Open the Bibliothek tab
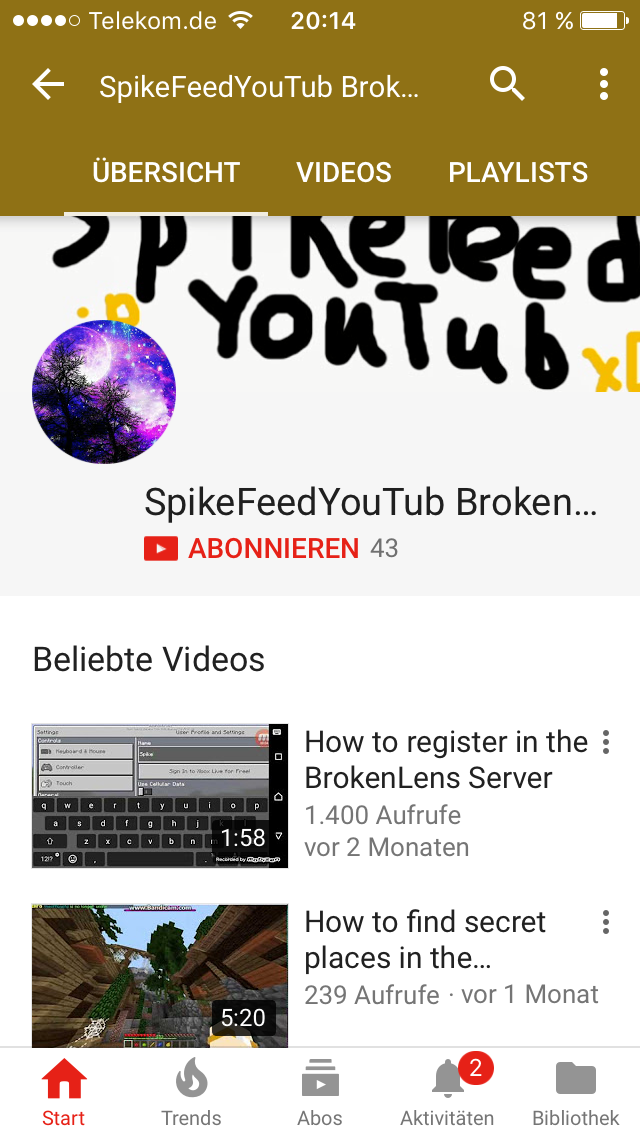The height and width of the screenshot is (1136, 640). point(575,1093)
